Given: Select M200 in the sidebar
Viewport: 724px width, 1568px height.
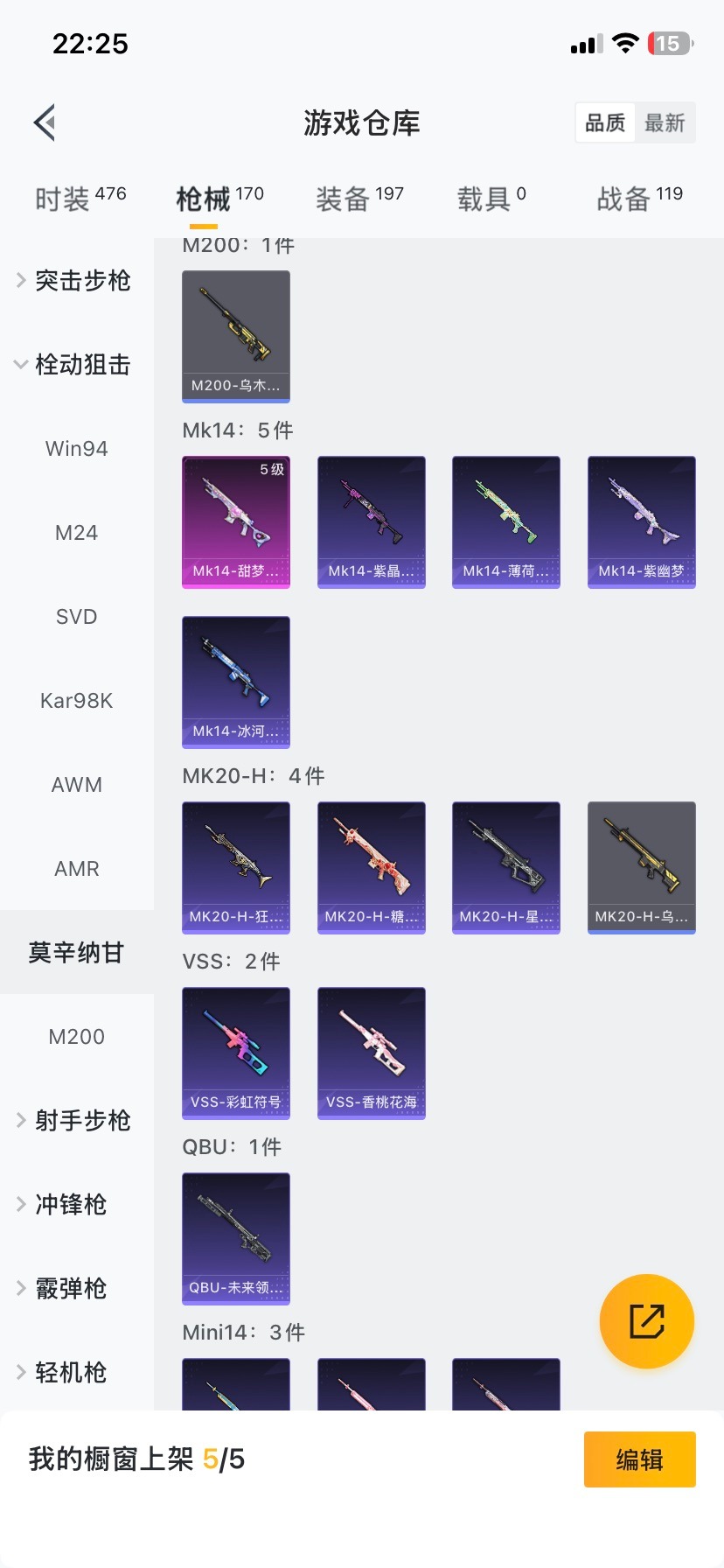Looking at the screenshot, I should coord(76,1036).
